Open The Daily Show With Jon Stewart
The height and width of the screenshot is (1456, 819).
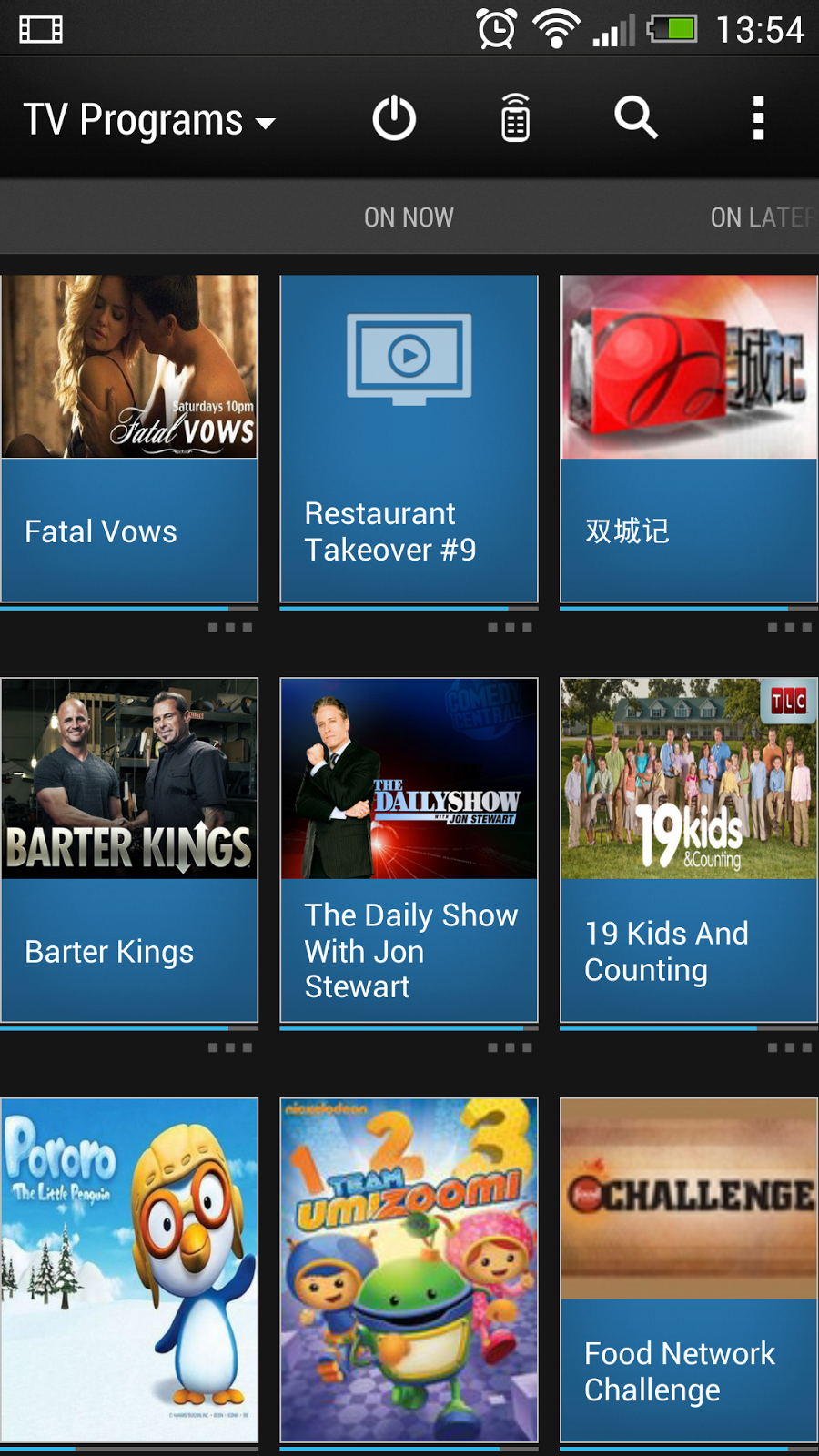pyautogui.click(x=409, y=849)
